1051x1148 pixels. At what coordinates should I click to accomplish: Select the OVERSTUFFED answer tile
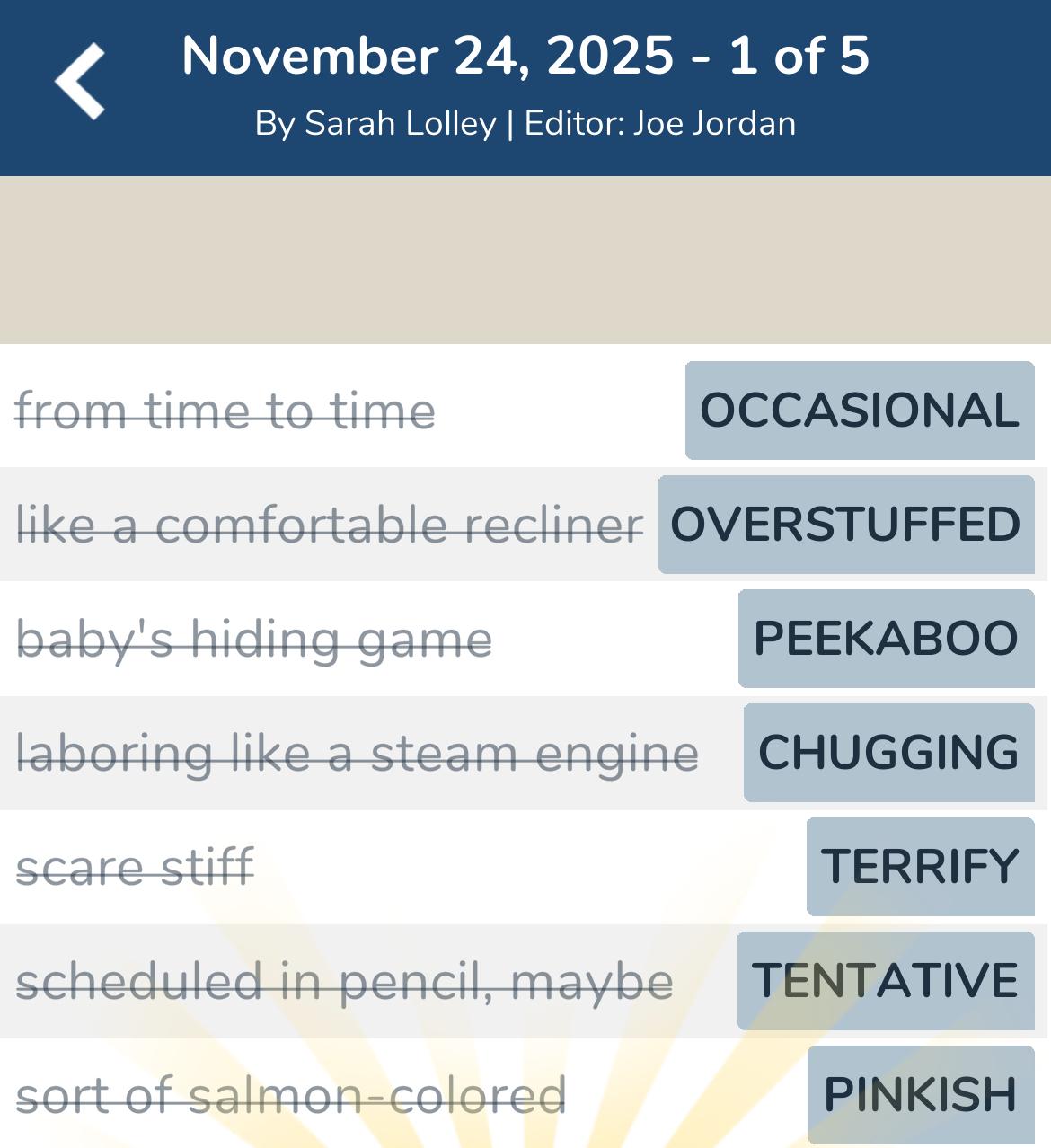(844, 523)
